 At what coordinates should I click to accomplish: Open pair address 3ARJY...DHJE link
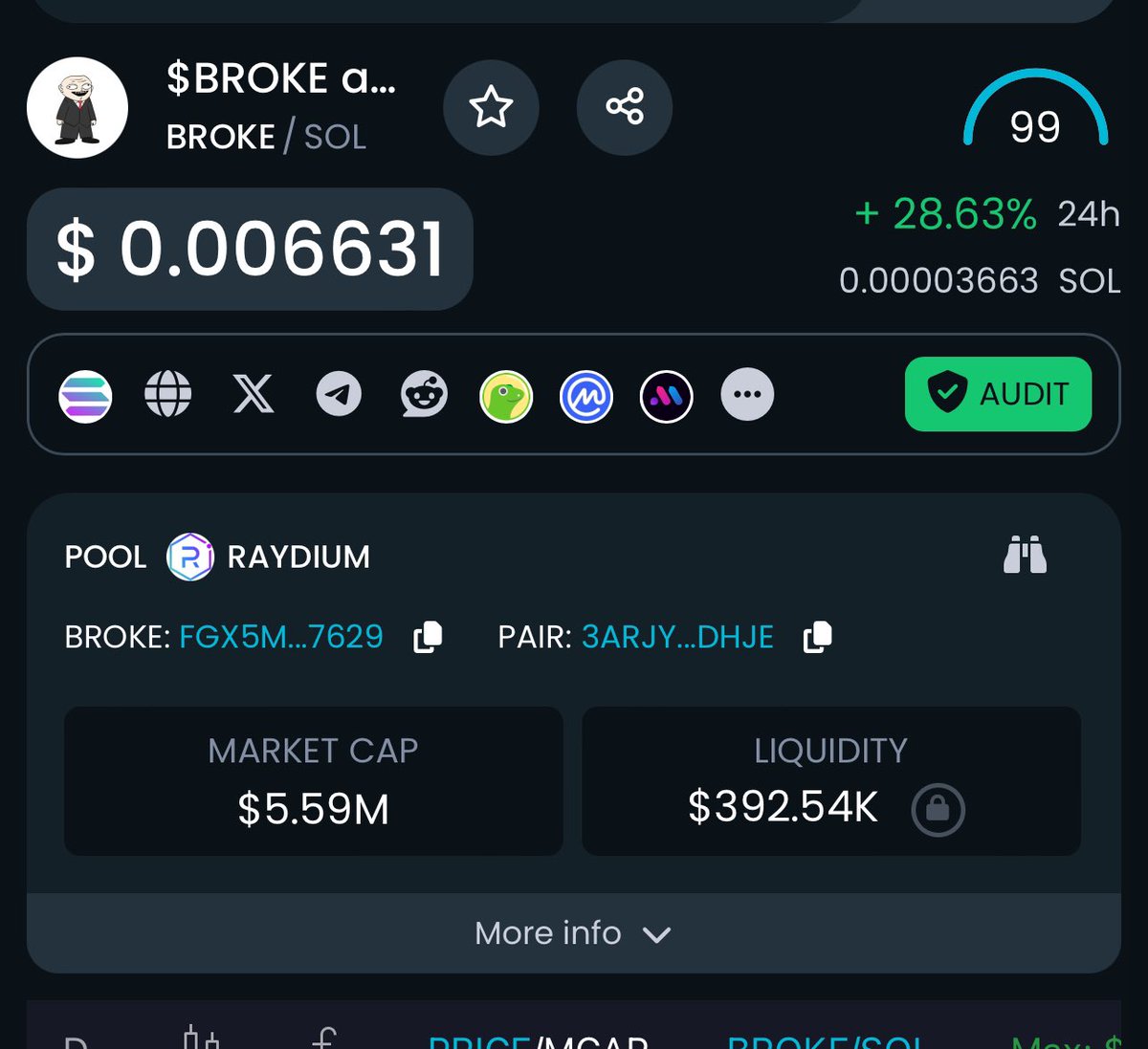pos(677,637)
